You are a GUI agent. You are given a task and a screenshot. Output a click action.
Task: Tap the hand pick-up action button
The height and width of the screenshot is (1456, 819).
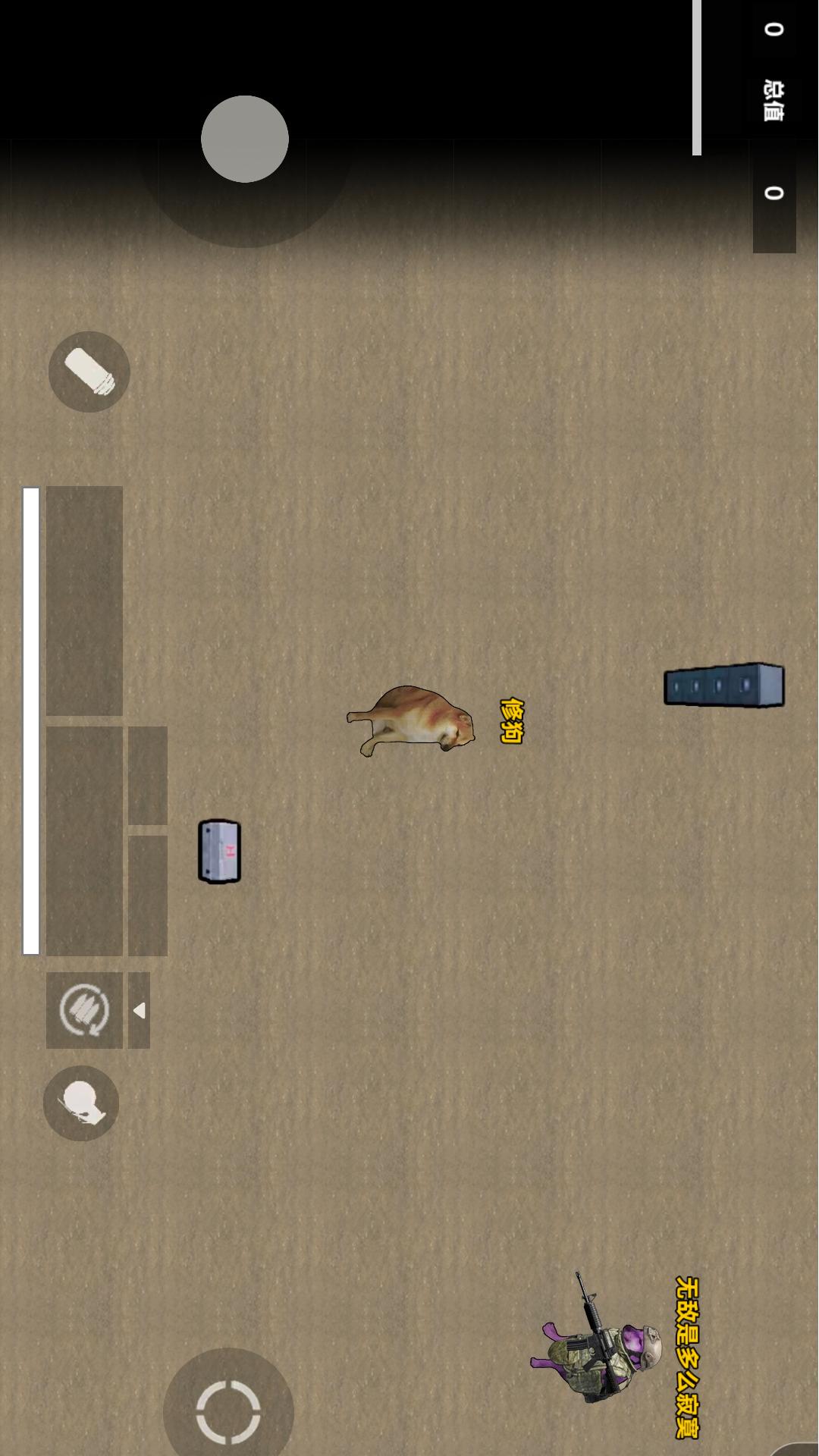(81, 1103)
